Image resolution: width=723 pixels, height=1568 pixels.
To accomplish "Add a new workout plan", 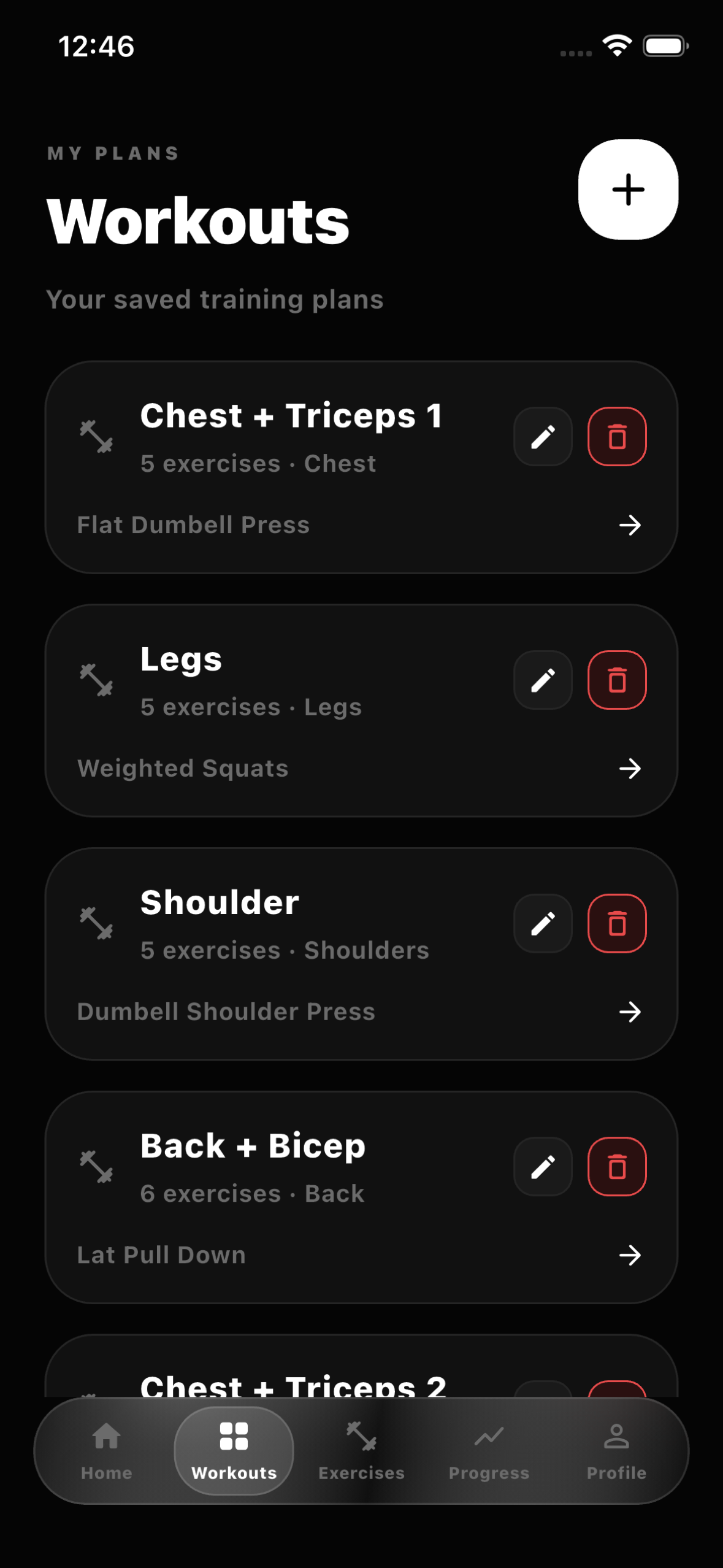I will coord(628,190).
